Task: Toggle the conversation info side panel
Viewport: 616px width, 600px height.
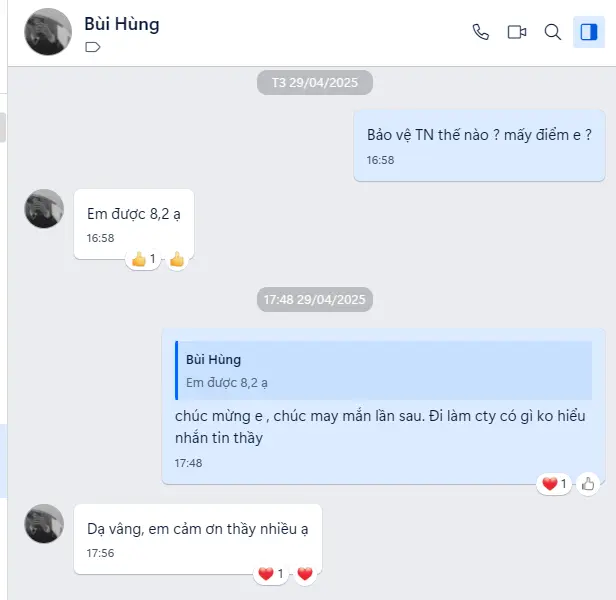Action: tap(587, 32)
